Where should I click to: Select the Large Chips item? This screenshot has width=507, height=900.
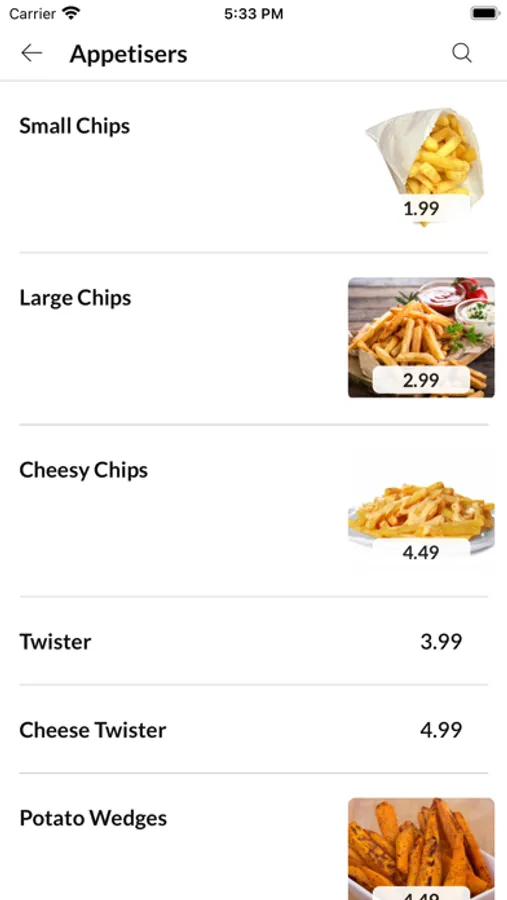tap(253, 339)
